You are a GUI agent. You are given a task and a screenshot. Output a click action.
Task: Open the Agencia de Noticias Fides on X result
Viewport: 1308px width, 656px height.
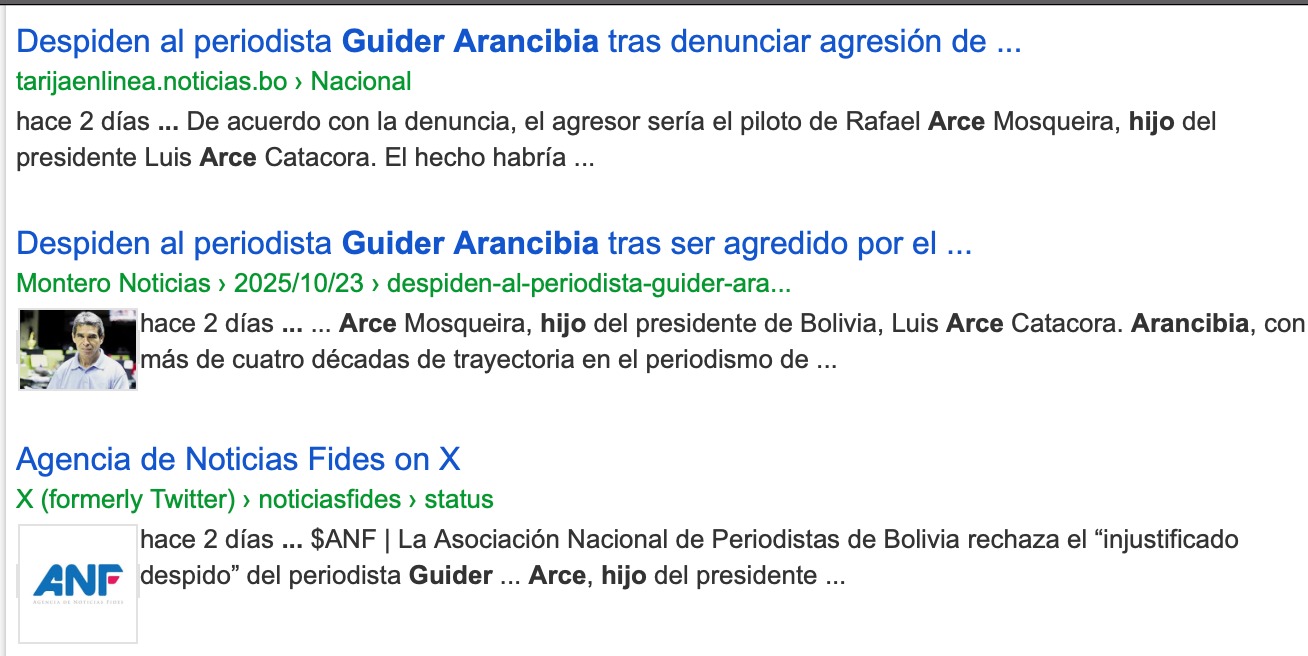(238, 459)
